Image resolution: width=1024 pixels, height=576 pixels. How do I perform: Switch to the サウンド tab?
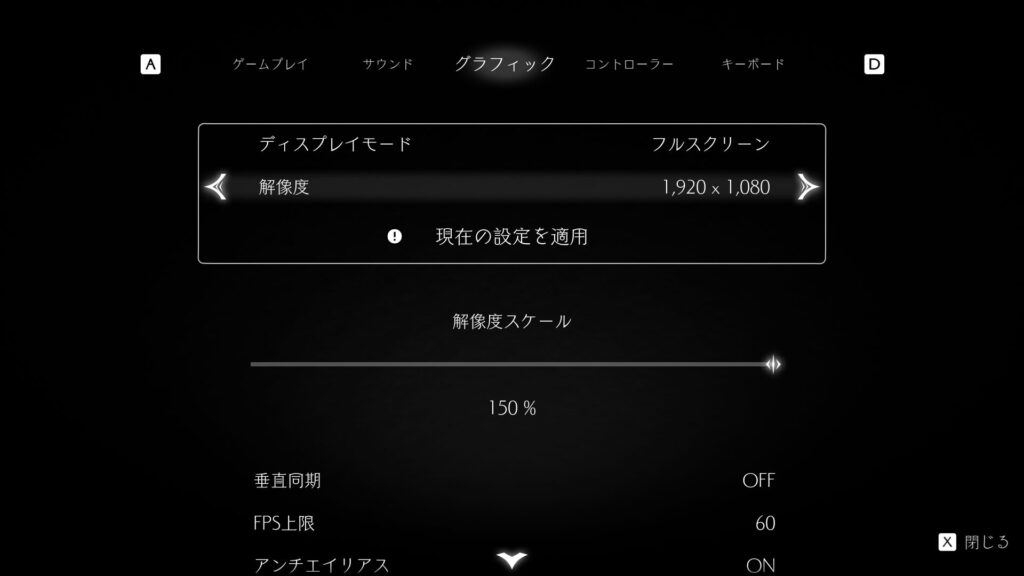[387, 65]
